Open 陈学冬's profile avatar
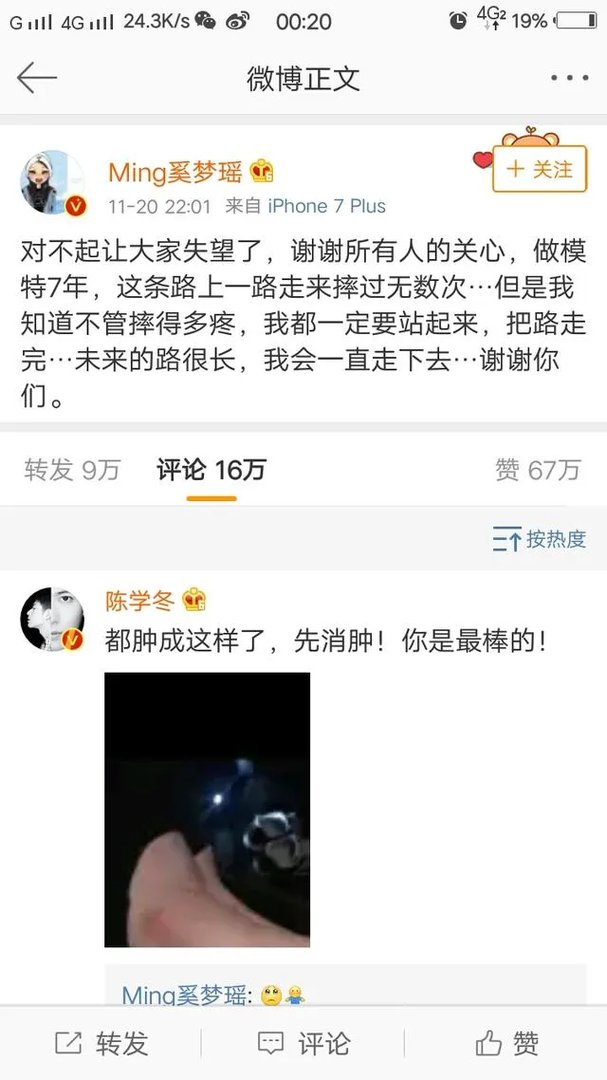Viewport: 607px width, 1080px height. click(52, 619)
